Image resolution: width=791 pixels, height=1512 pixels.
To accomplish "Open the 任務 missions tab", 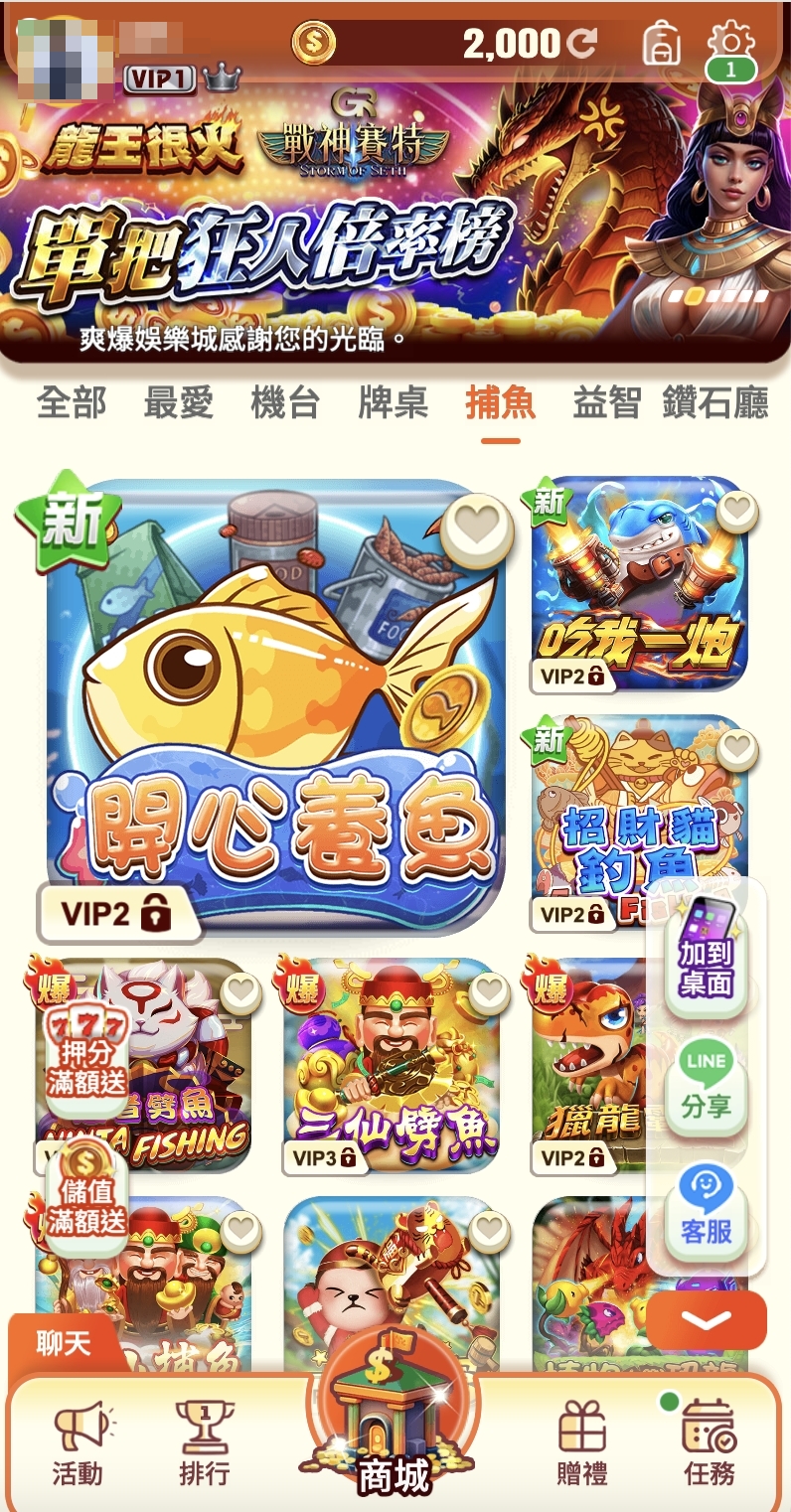I will 710,1443.
